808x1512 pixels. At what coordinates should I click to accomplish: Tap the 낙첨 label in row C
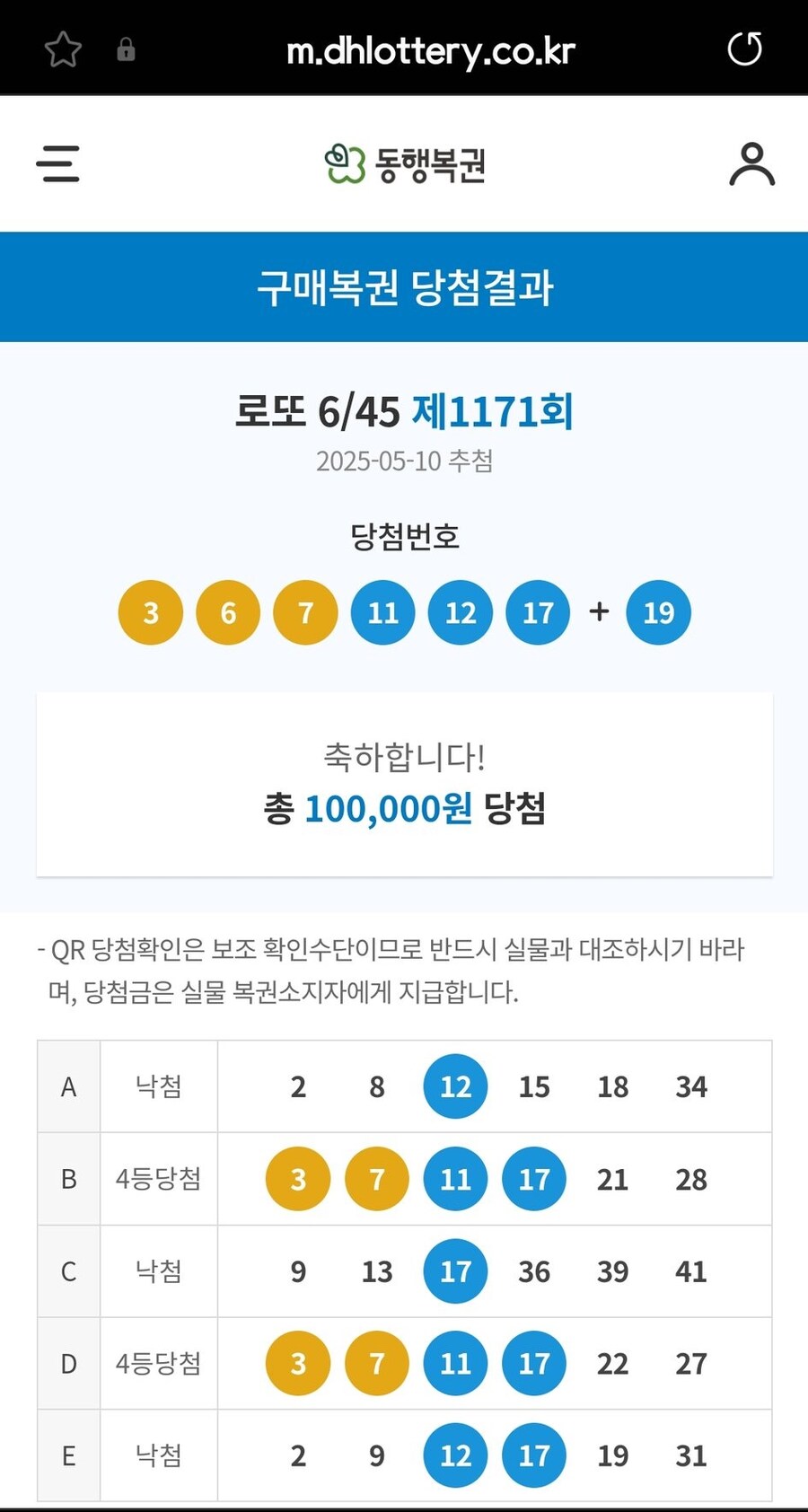click(x=159, y=1271)
